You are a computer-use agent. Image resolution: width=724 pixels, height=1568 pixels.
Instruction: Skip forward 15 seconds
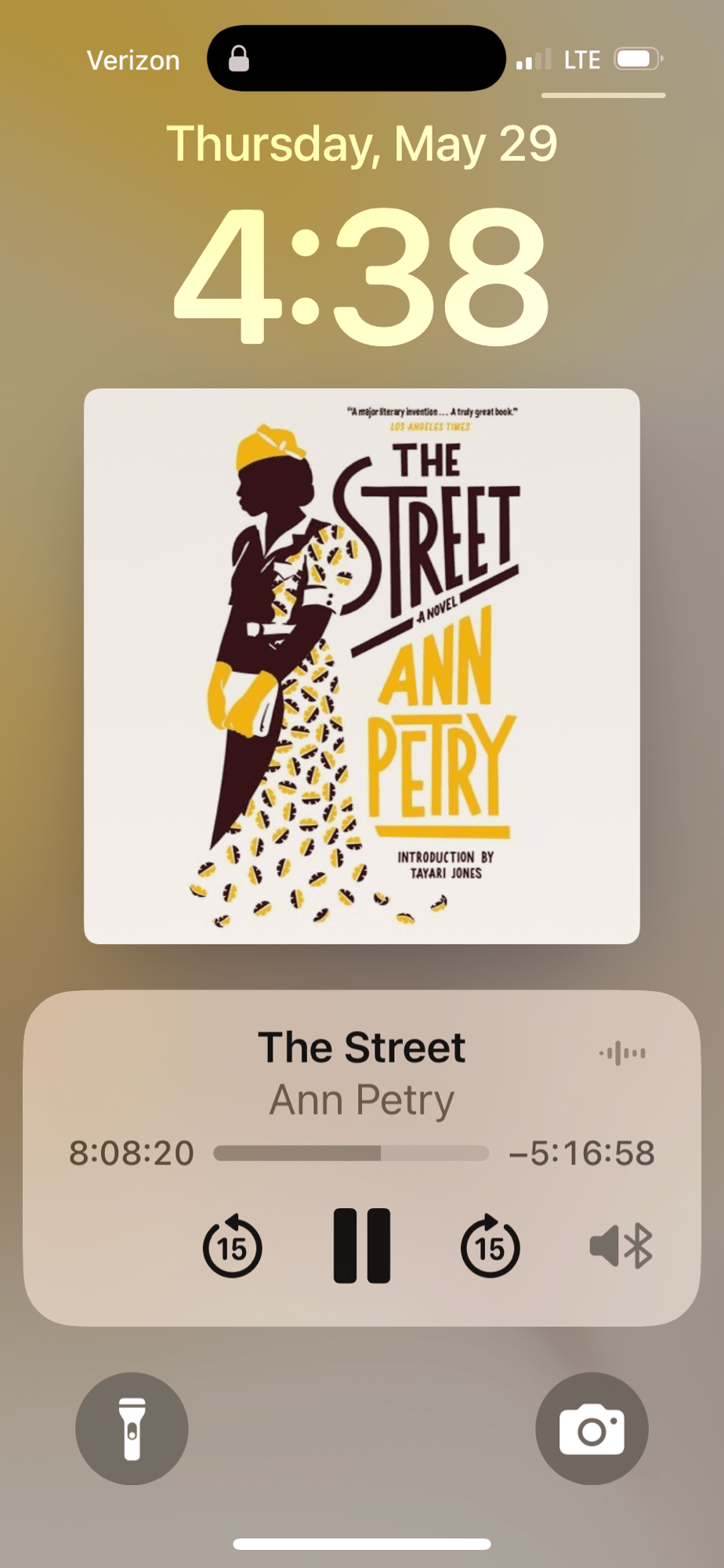click(x=490, y=1246)
